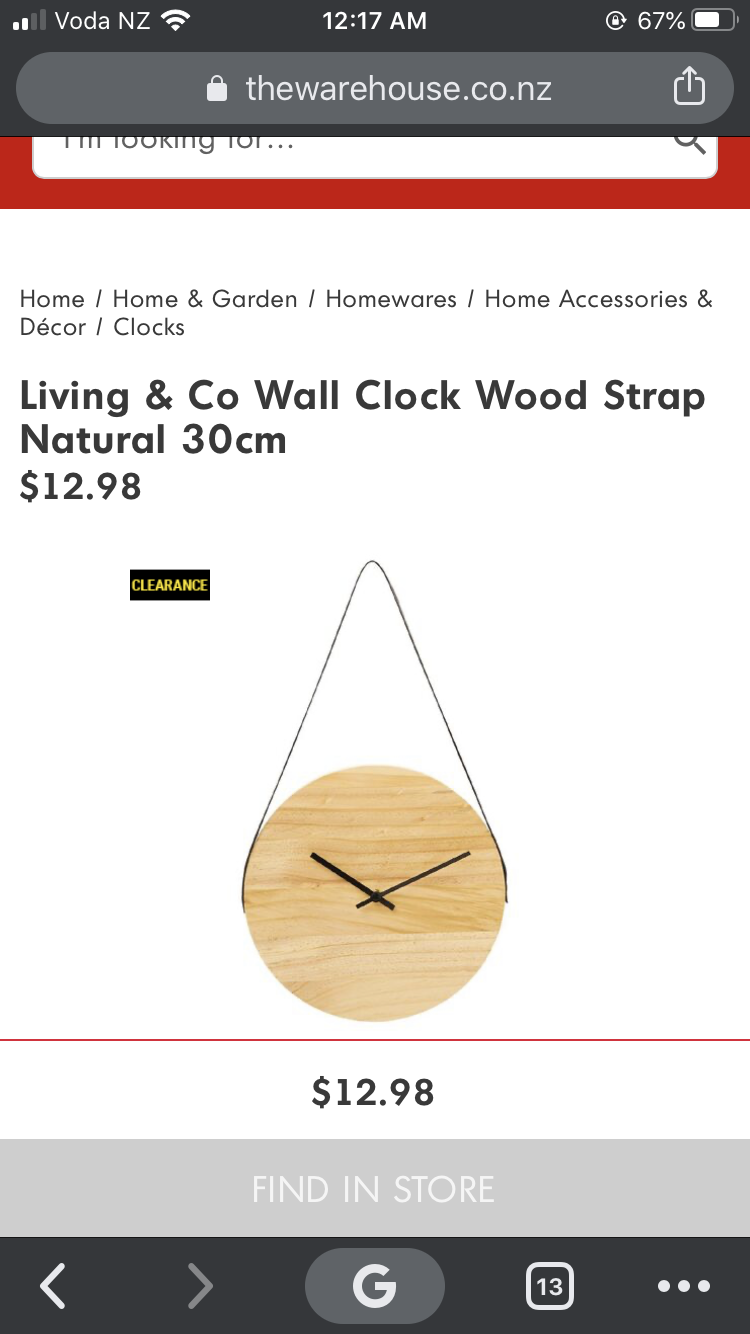This screenshot has width=750, height=1334.
Task: Open the Home & Garden breadcrumb
Action: click(x=205, y=299)
